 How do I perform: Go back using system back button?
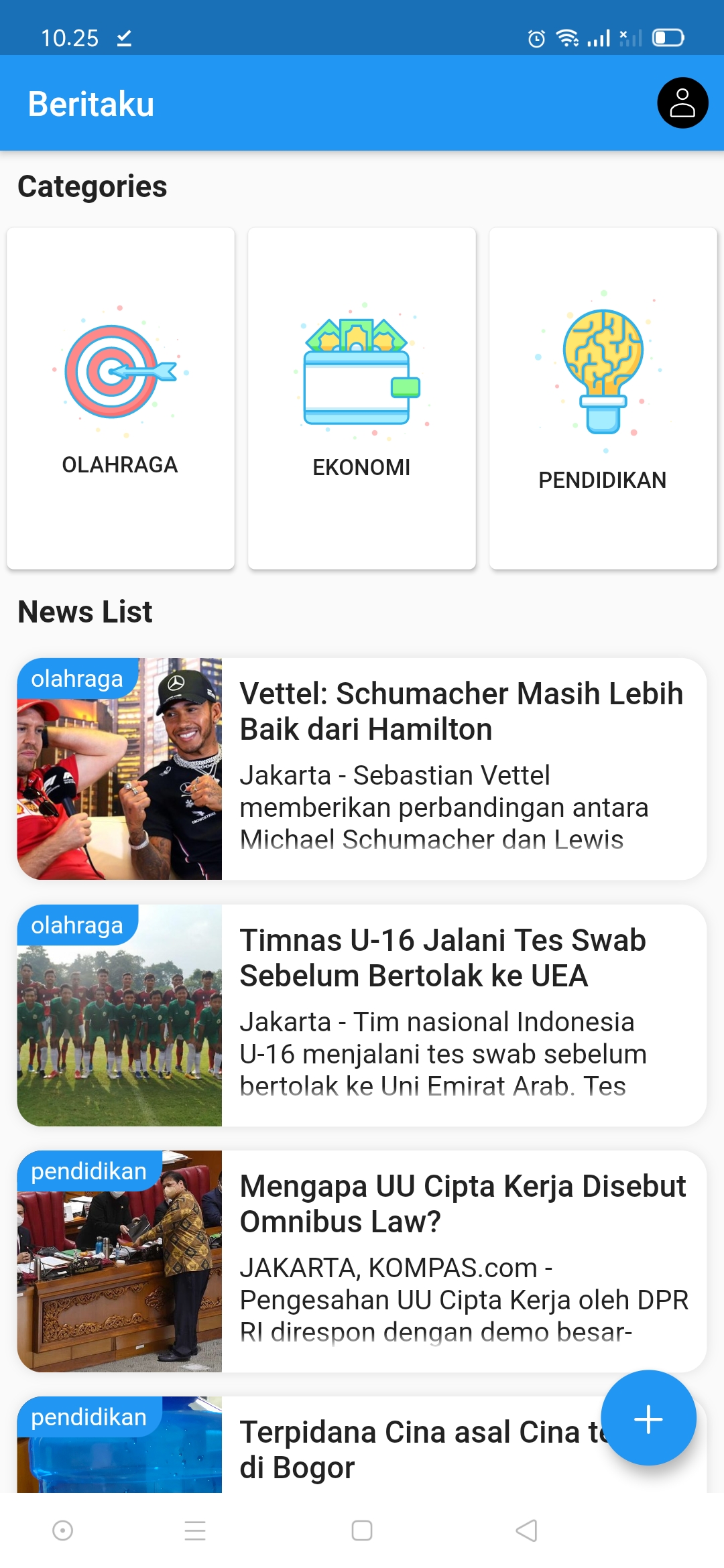click(x=527, y=1530)
